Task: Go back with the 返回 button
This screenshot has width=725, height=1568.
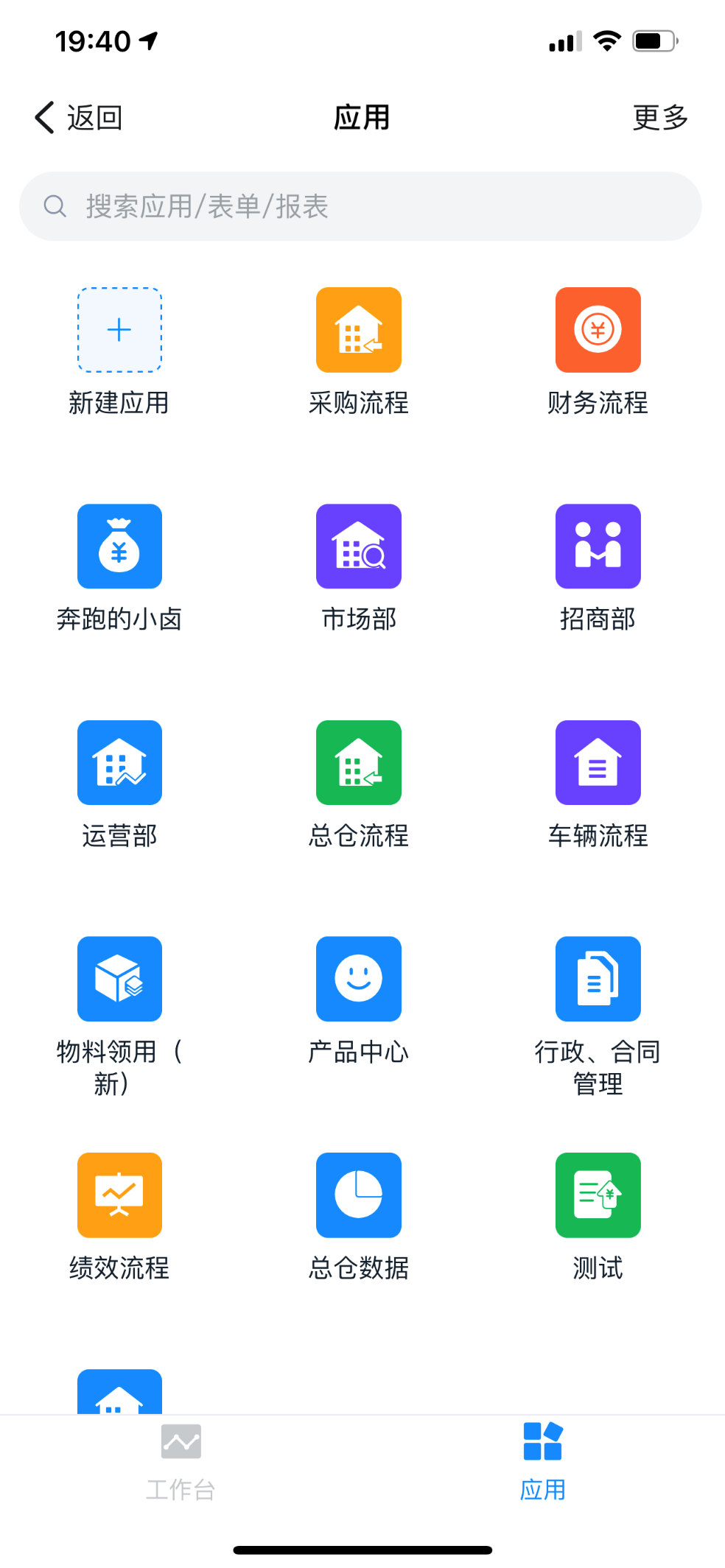Action: 79,118
